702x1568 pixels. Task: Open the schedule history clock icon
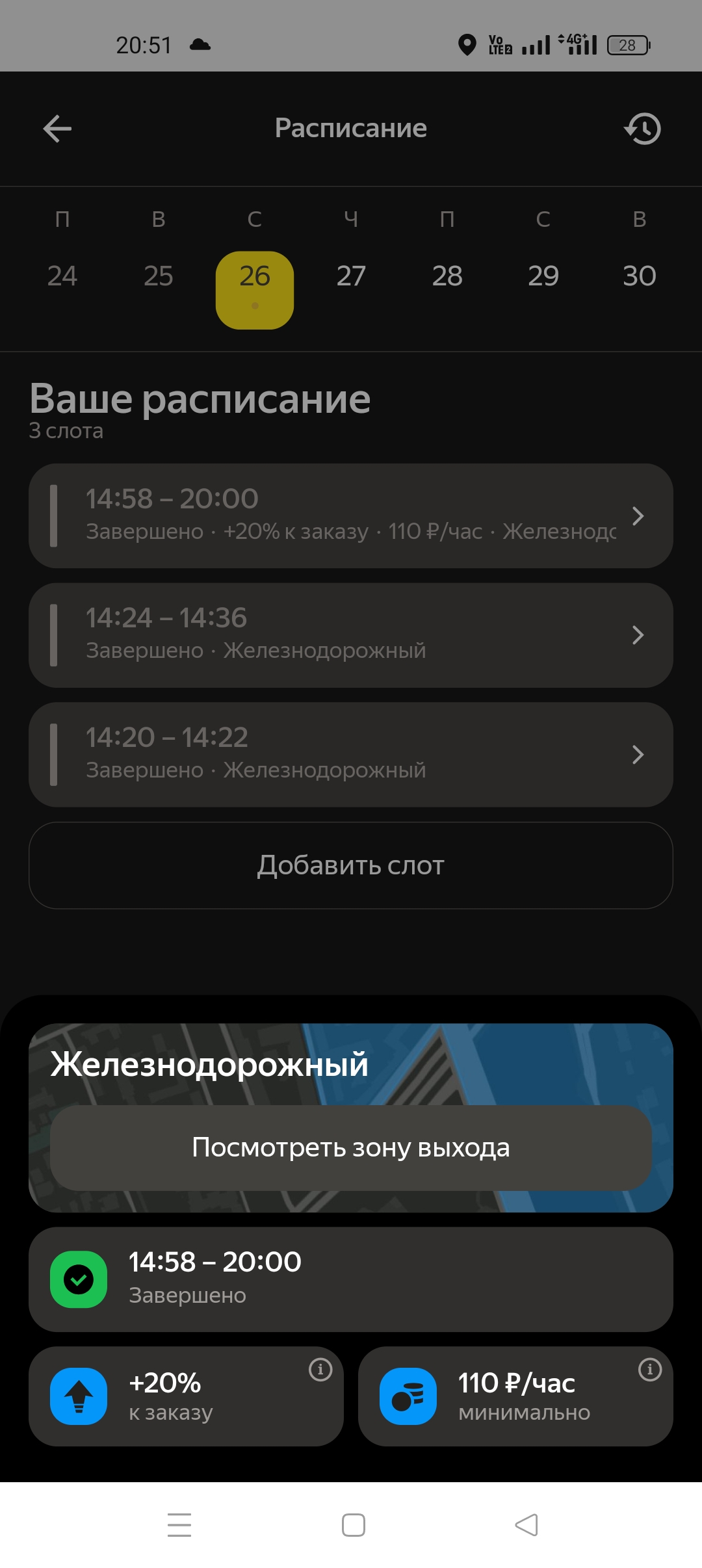(643, 128)
